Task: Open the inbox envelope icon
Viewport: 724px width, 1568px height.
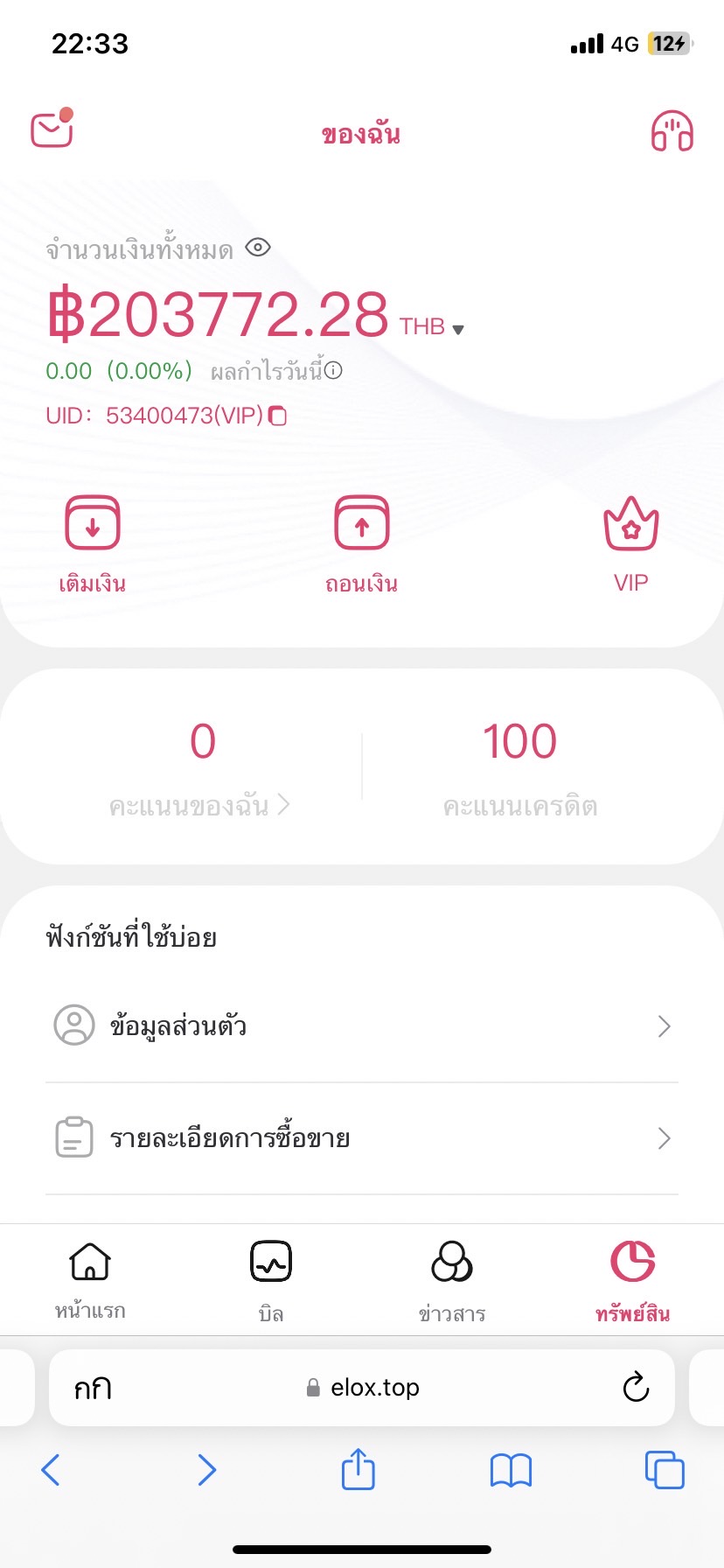Action: (x=52, y=129)
